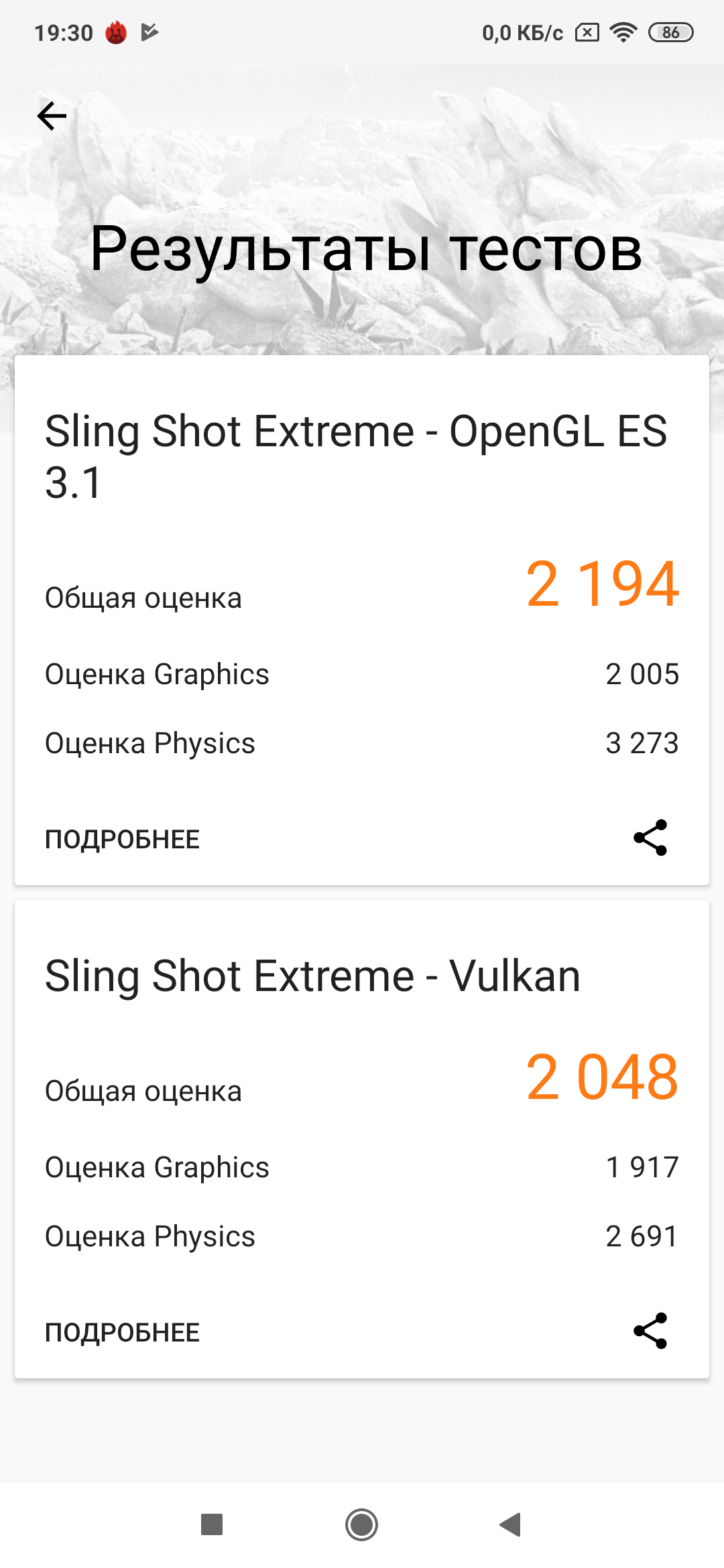
Task: Tap the system home button
Action: 362,1525
